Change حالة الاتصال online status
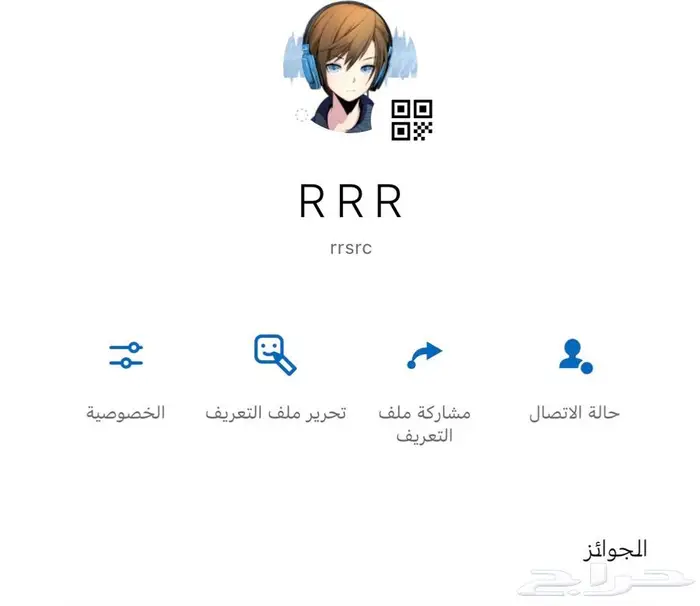The image size is (700, 606). pyautogui.click(x=575, y=380)
